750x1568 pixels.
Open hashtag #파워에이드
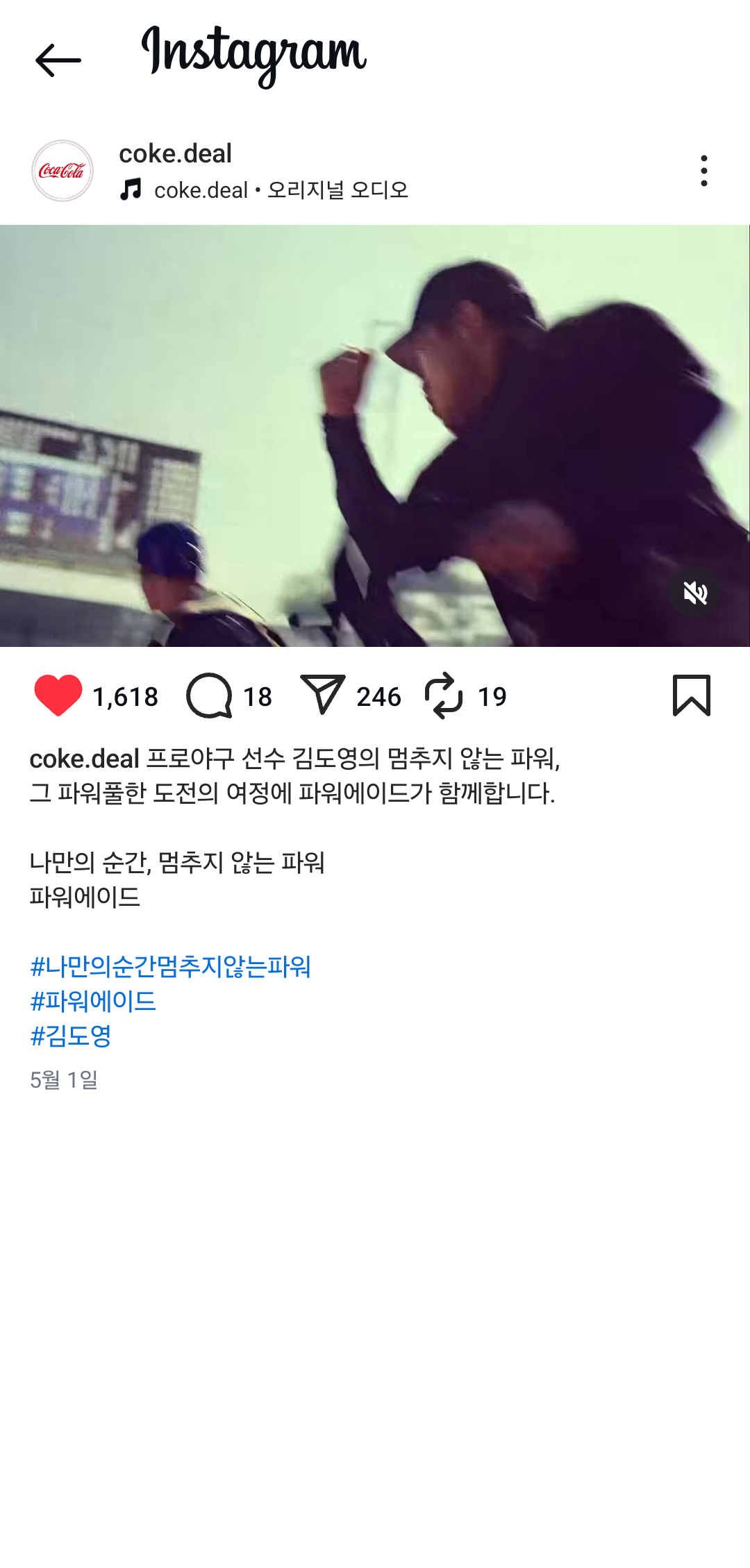pos(93,1002)
